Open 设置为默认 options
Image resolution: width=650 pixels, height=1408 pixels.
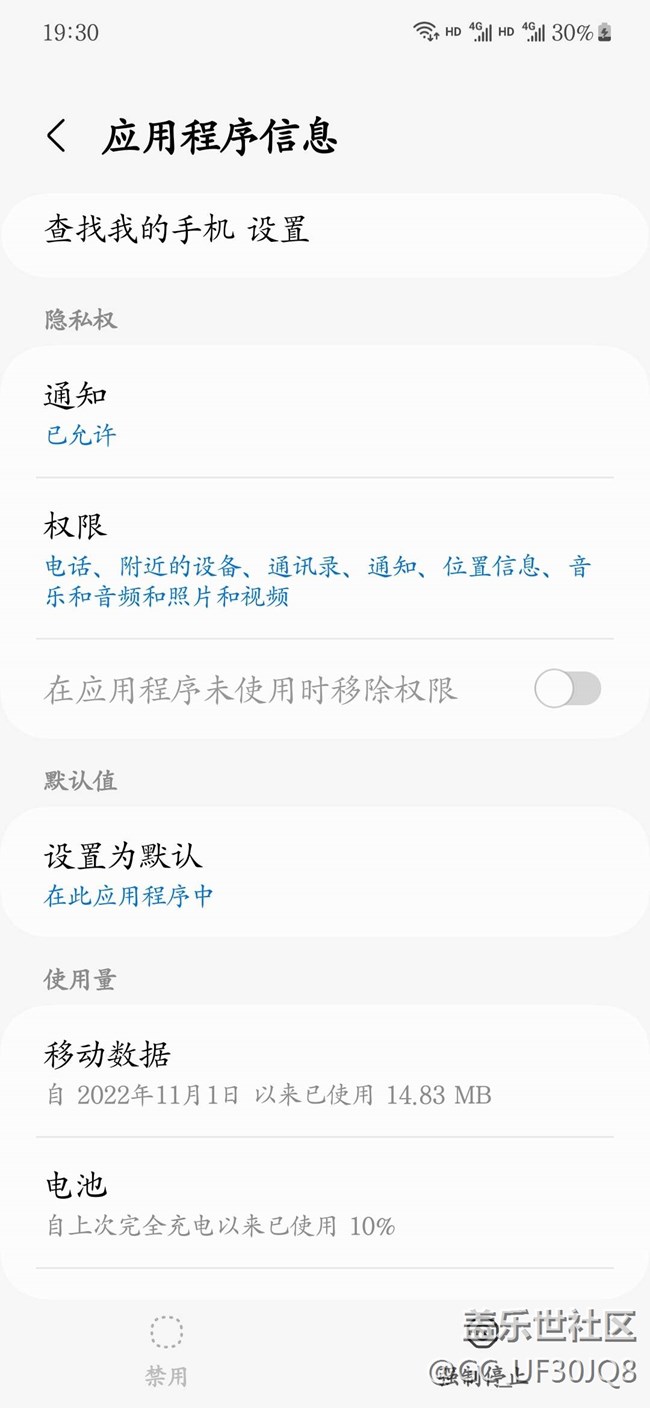coord(324,873)
